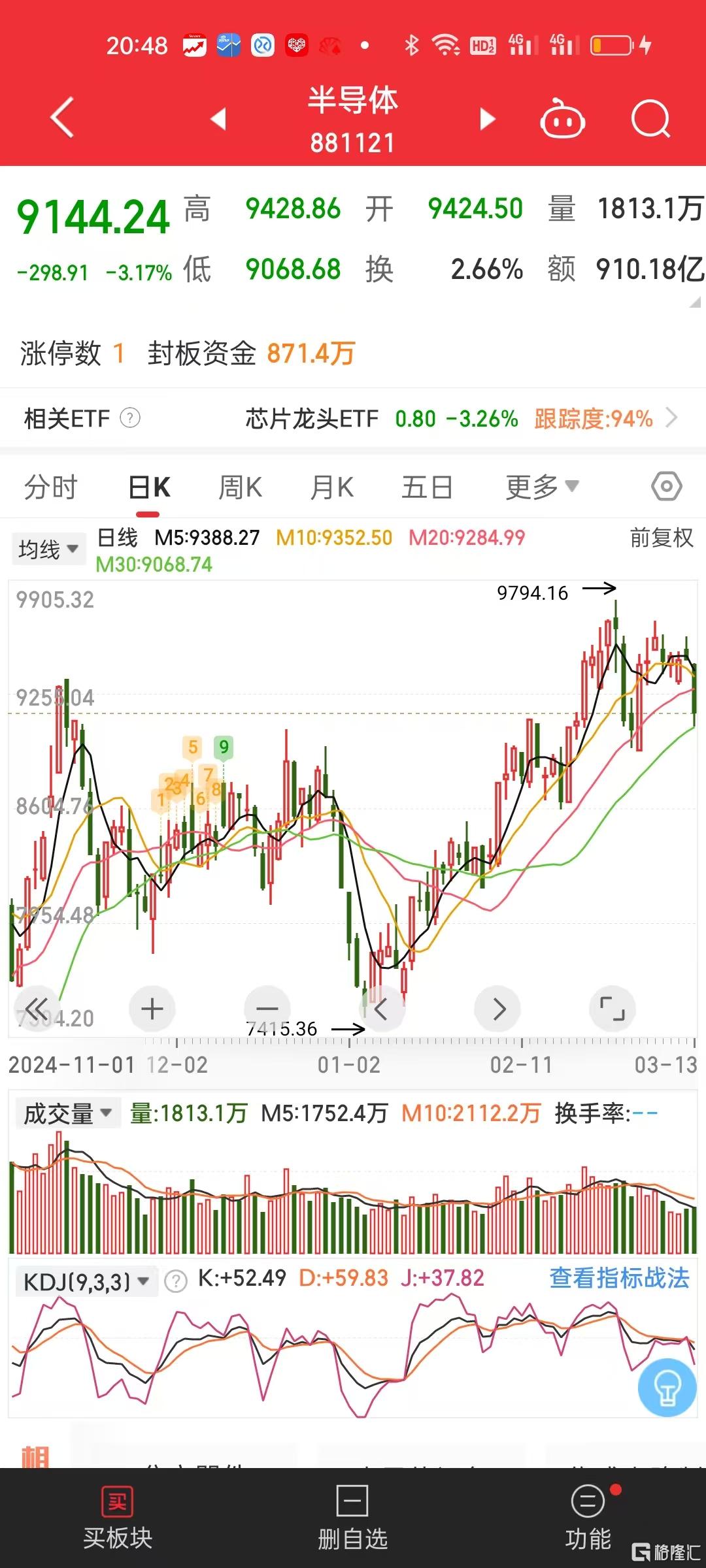Switch to the 分时 chart tab

[51, 487]
